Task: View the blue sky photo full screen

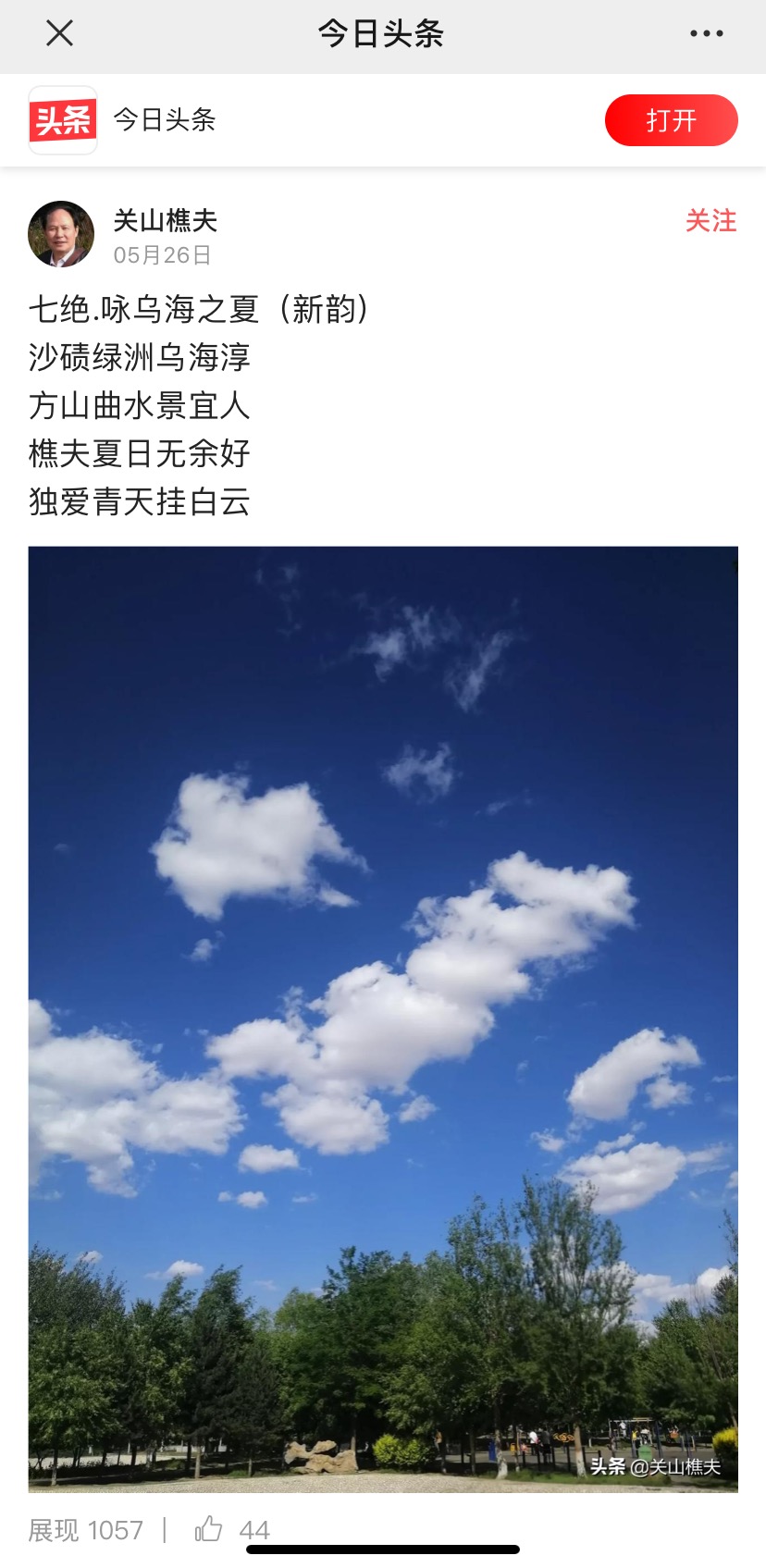Action: pyautogui.click(x=383, y=1018)
